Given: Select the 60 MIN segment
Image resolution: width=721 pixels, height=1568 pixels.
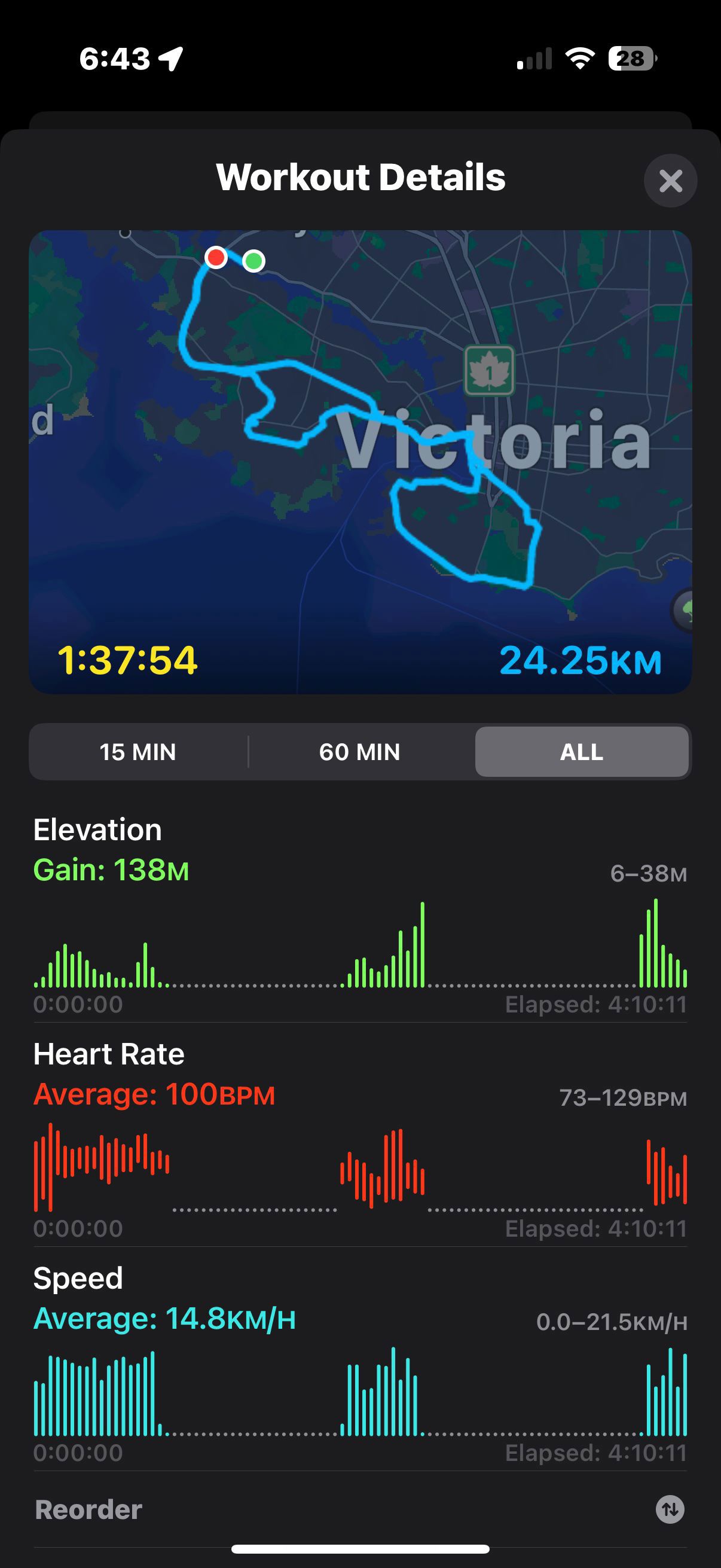Looking at the screenshot, I should [359, 752].
